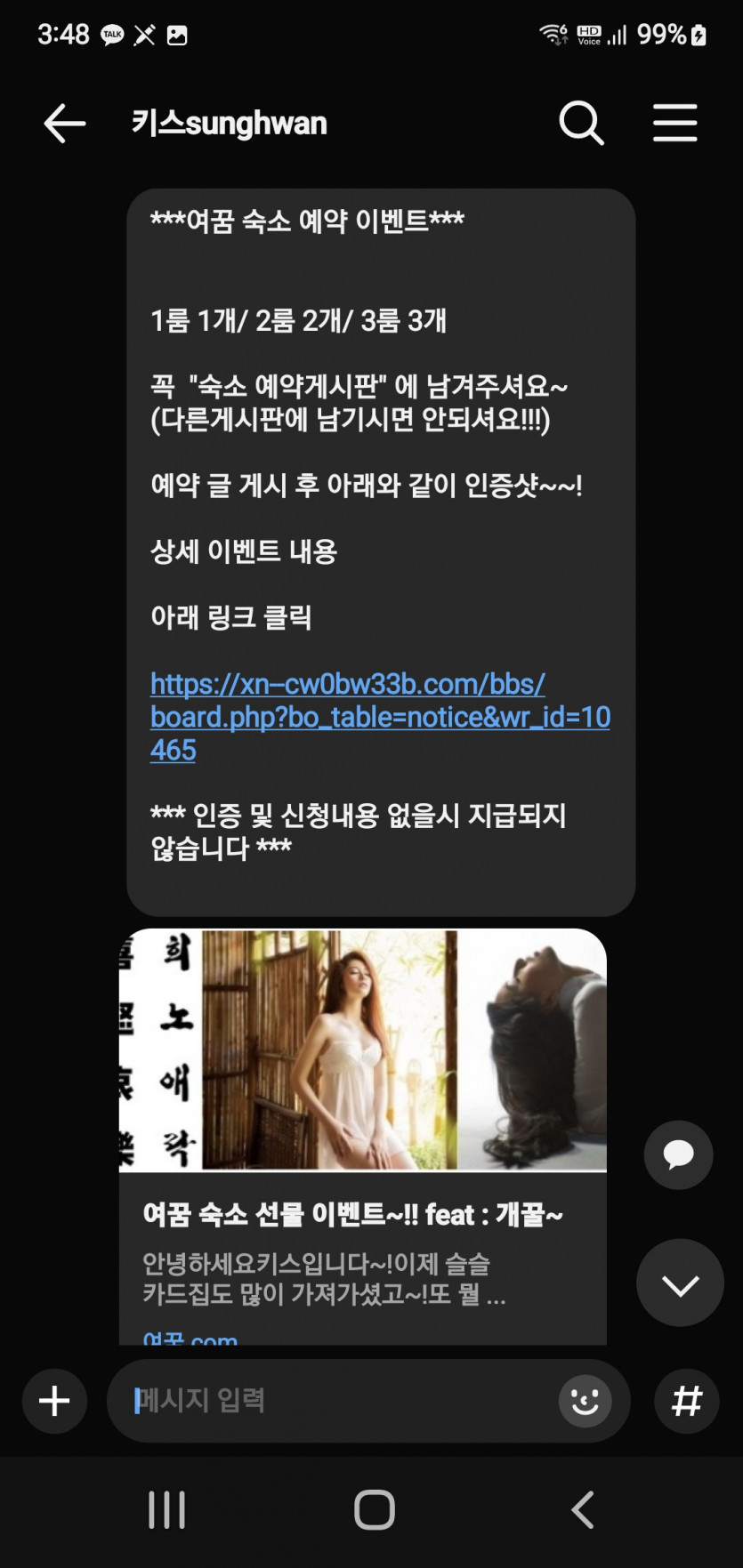
Task: Tap the speech bubble comment button
Action: tap(679, 1154)
